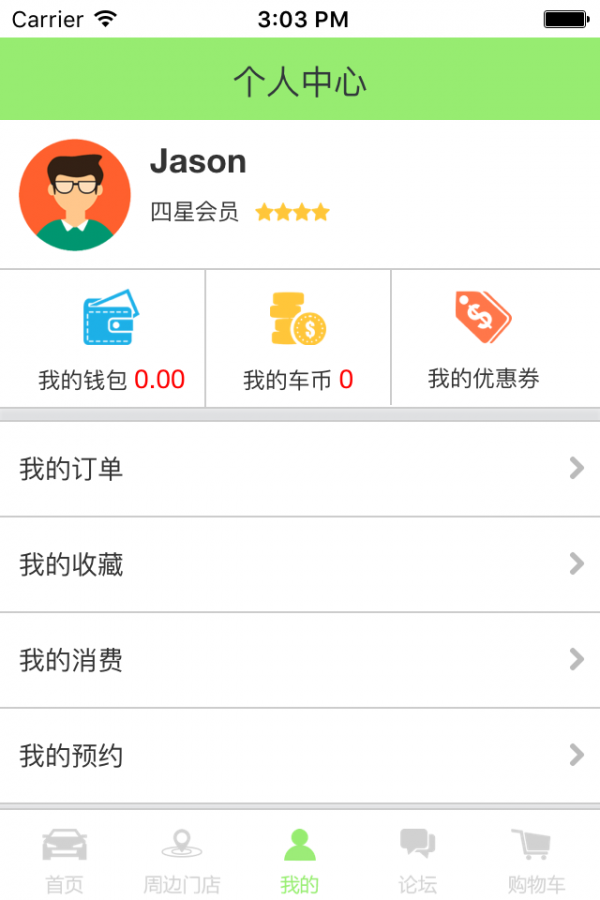Viewport: 600px width, 900px height.
Task: Switch to the 周边门店 tab
Action: (181, 858)
